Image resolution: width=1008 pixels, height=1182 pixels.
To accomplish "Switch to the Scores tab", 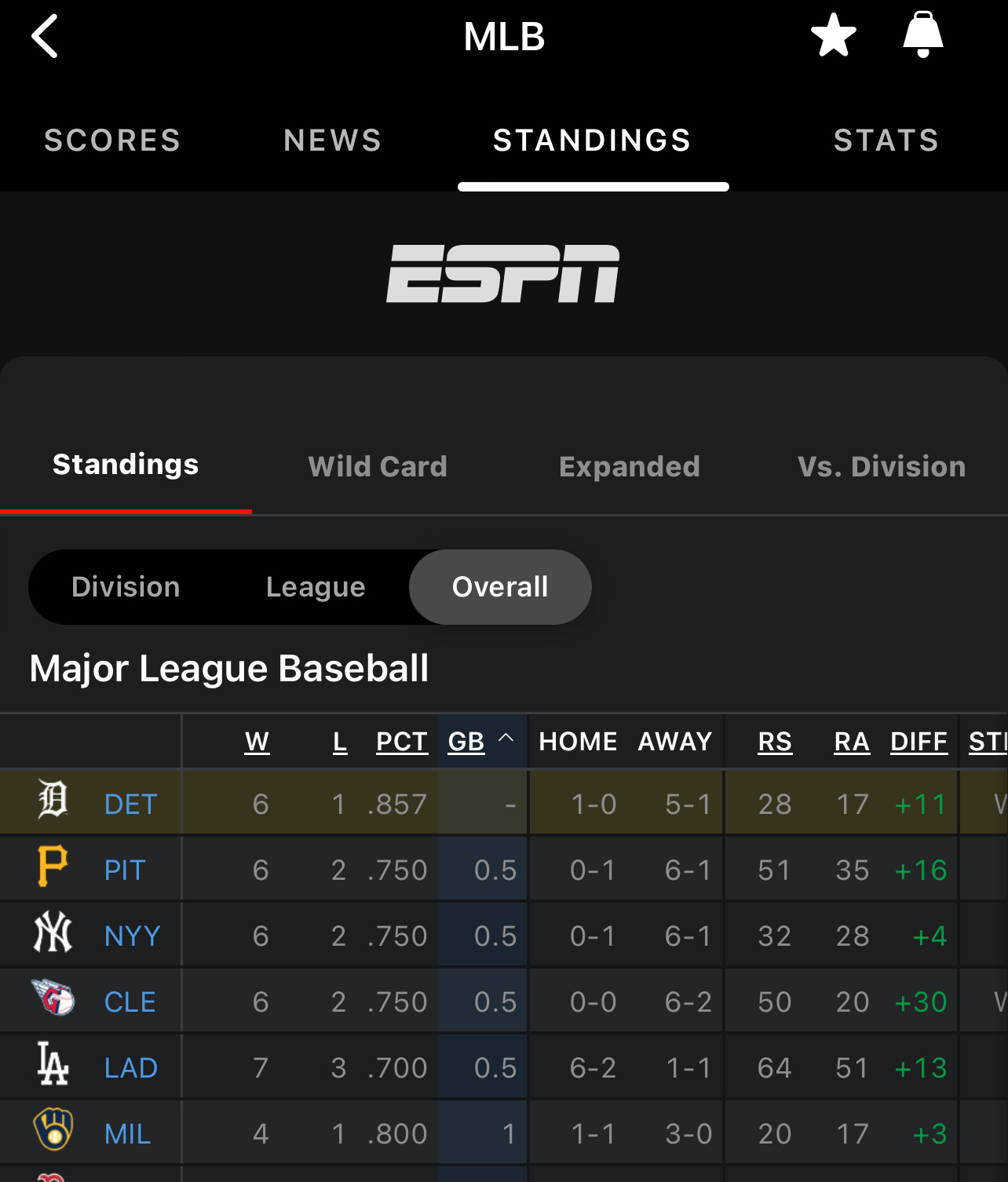I will (112, 140).
